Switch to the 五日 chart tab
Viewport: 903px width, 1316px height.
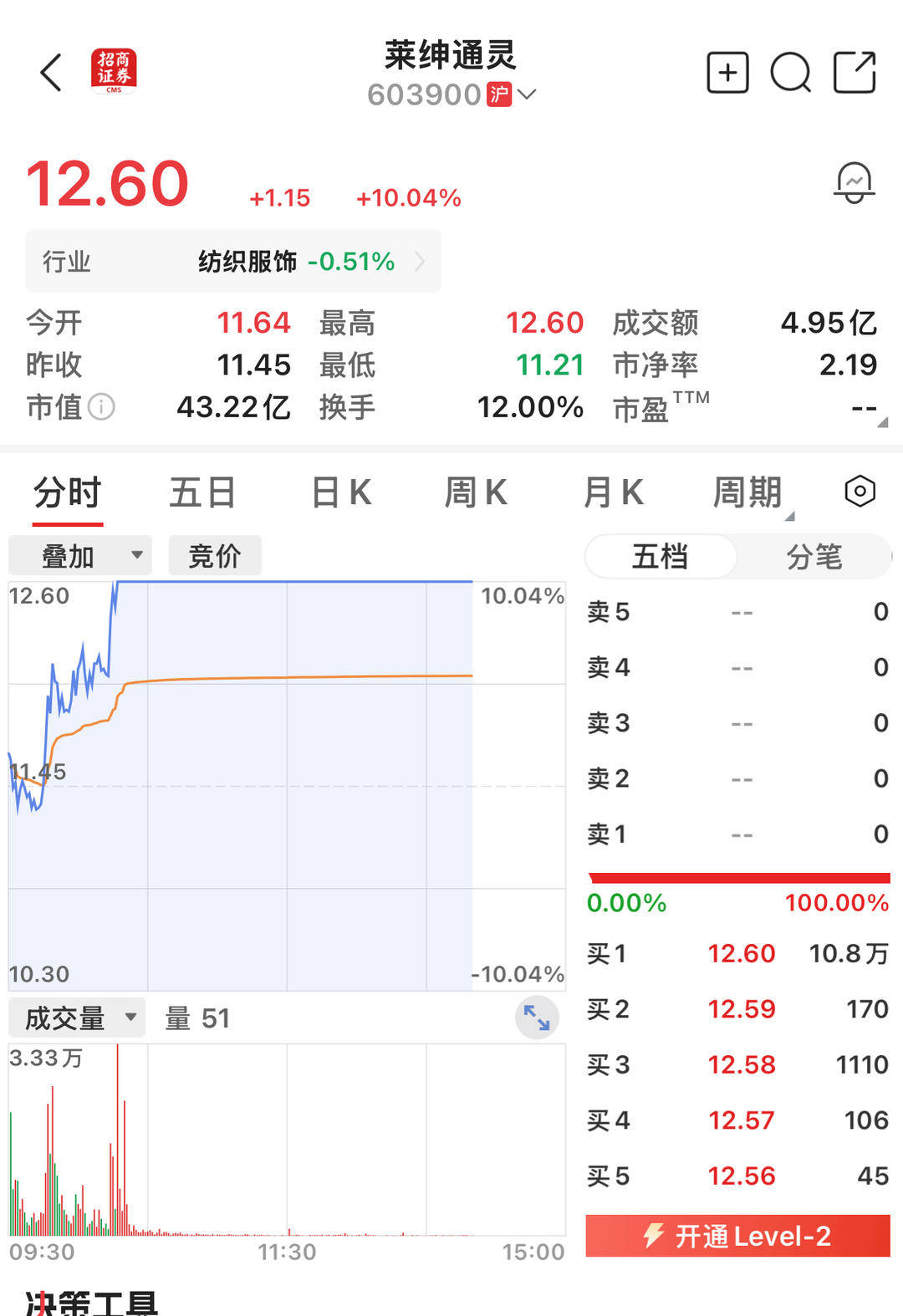point(202,492)
